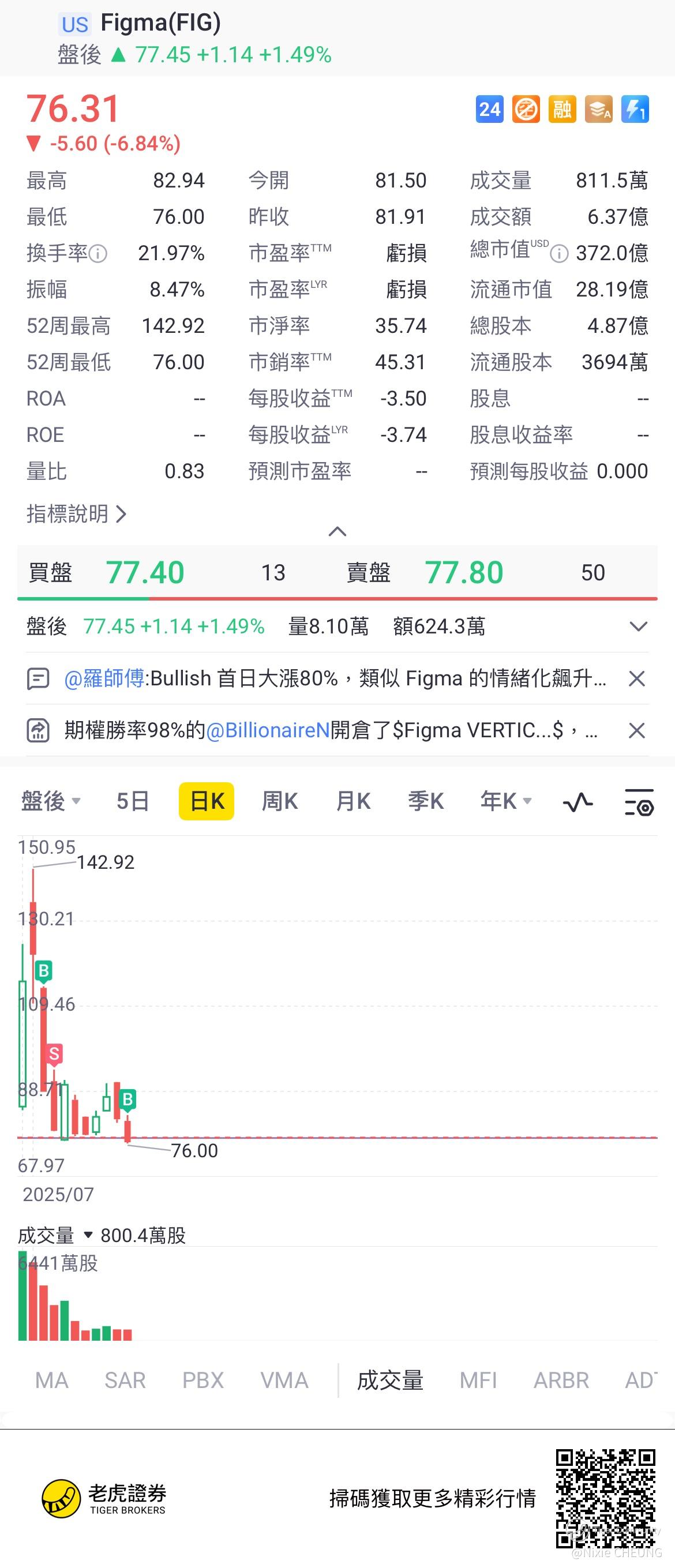The width and height of the screenshot is (675, 1568).
Task: Expand the 盤後 after-hours quote row
Action: pyautogui.click(x=638, y=627)
